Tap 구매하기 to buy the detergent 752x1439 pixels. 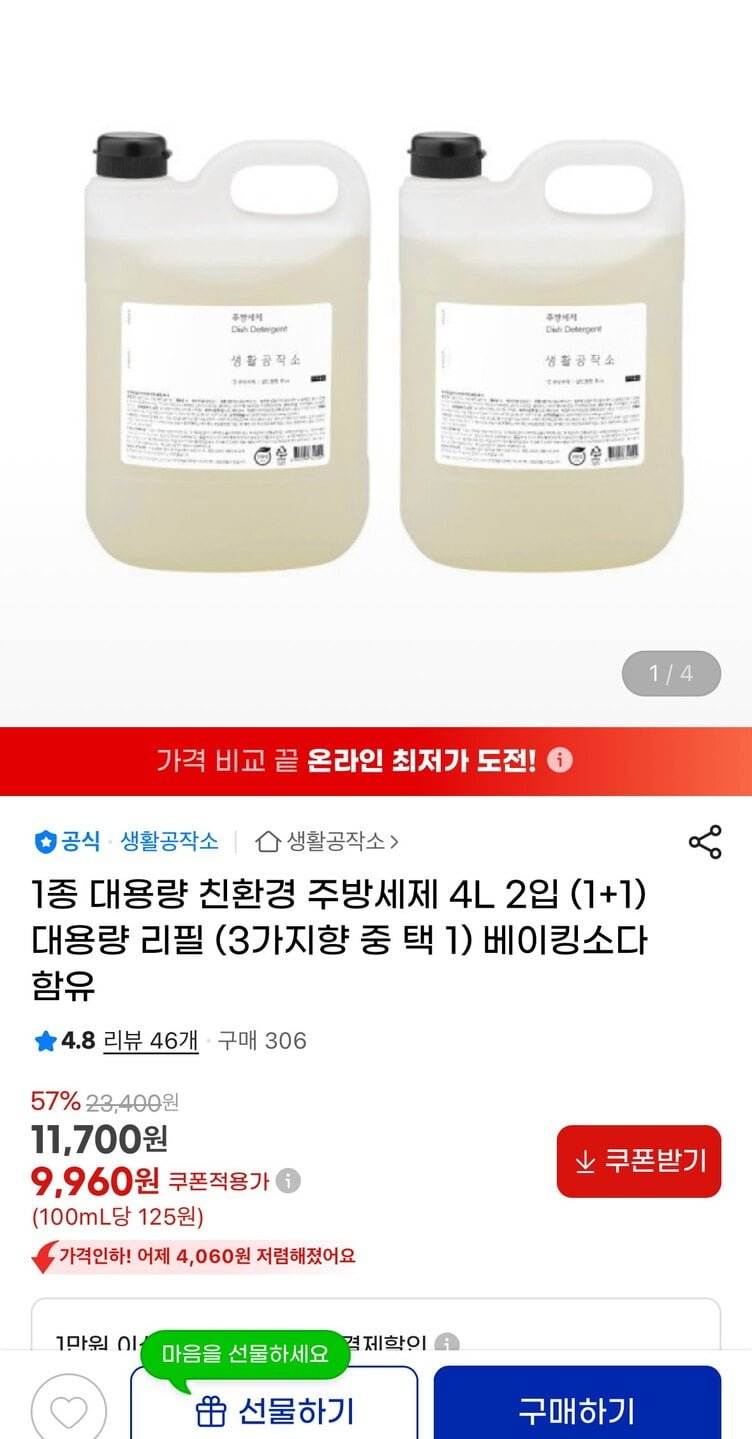click(x=577, y=1410)
